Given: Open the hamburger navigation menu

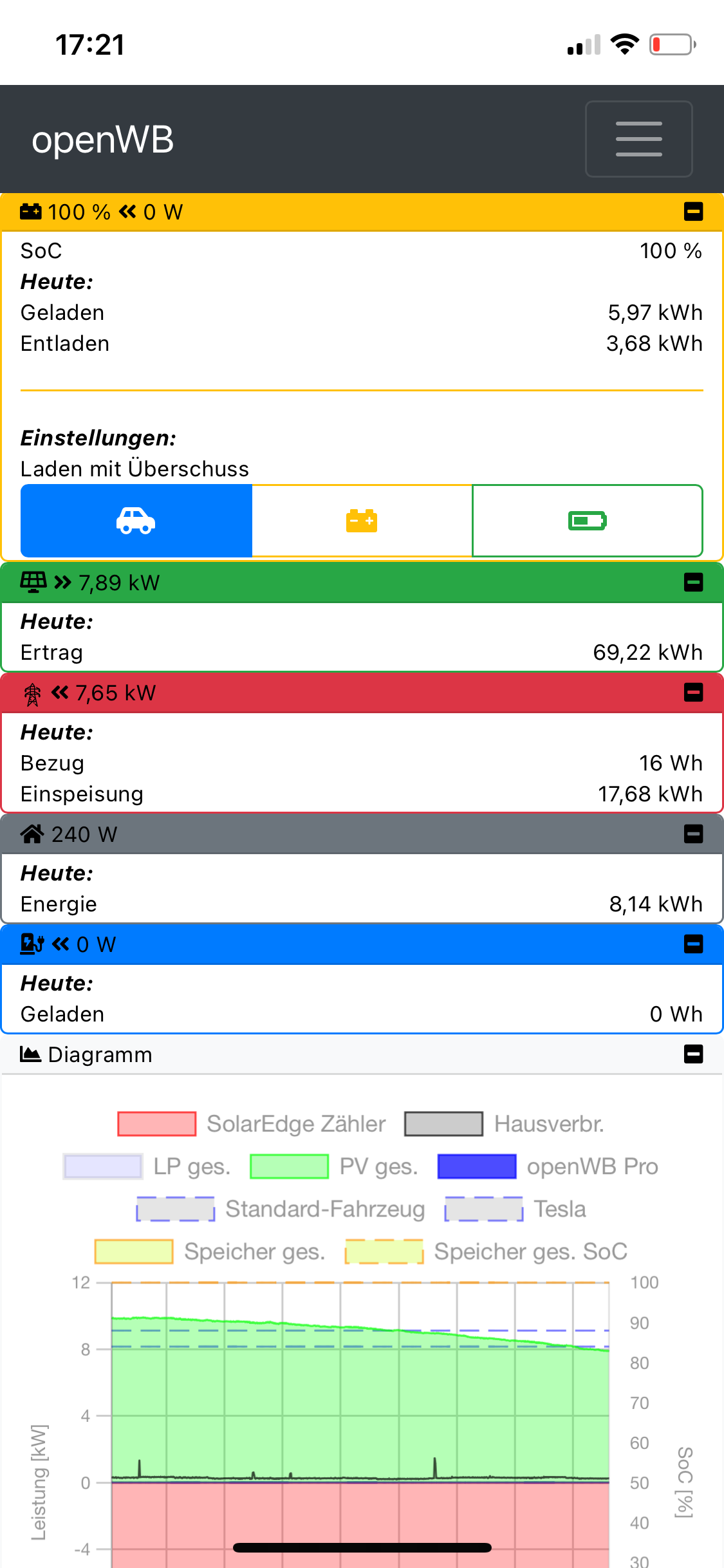Looking at the screenshot, I should (638, 138).
